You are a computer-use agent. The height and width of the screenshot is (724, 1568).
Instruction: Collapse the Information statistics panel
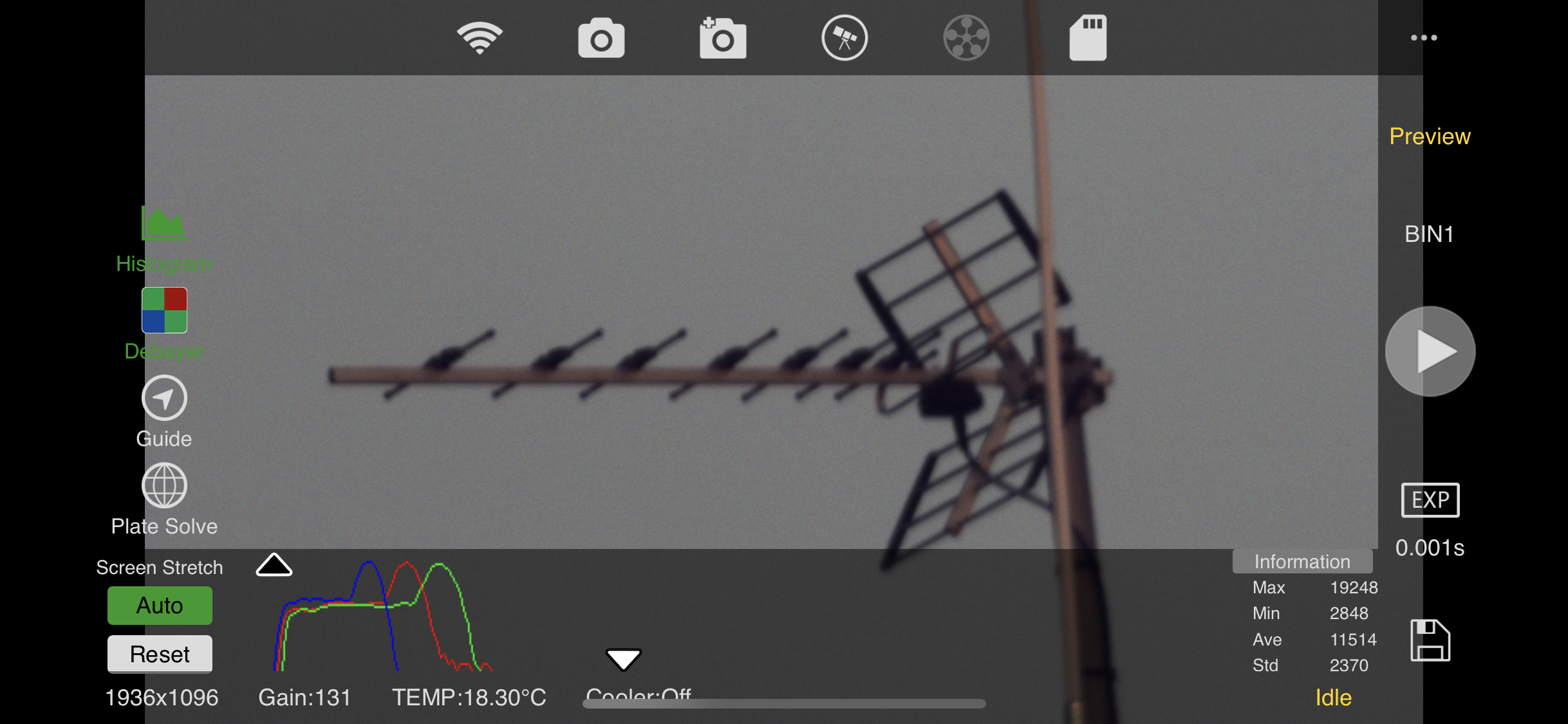pos(1302,562)
